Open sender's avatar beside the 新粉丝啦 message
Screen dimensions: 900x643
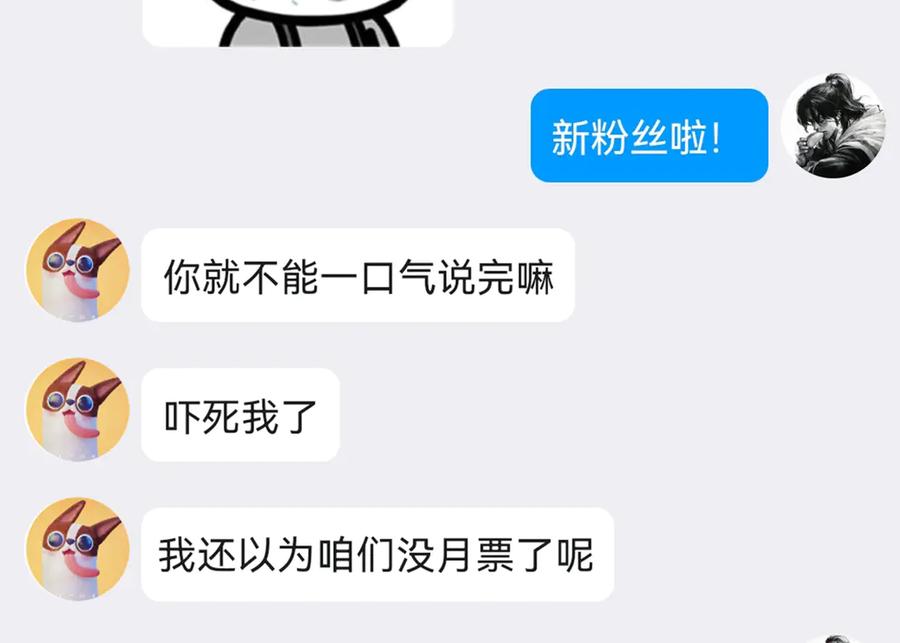[833, 126]
